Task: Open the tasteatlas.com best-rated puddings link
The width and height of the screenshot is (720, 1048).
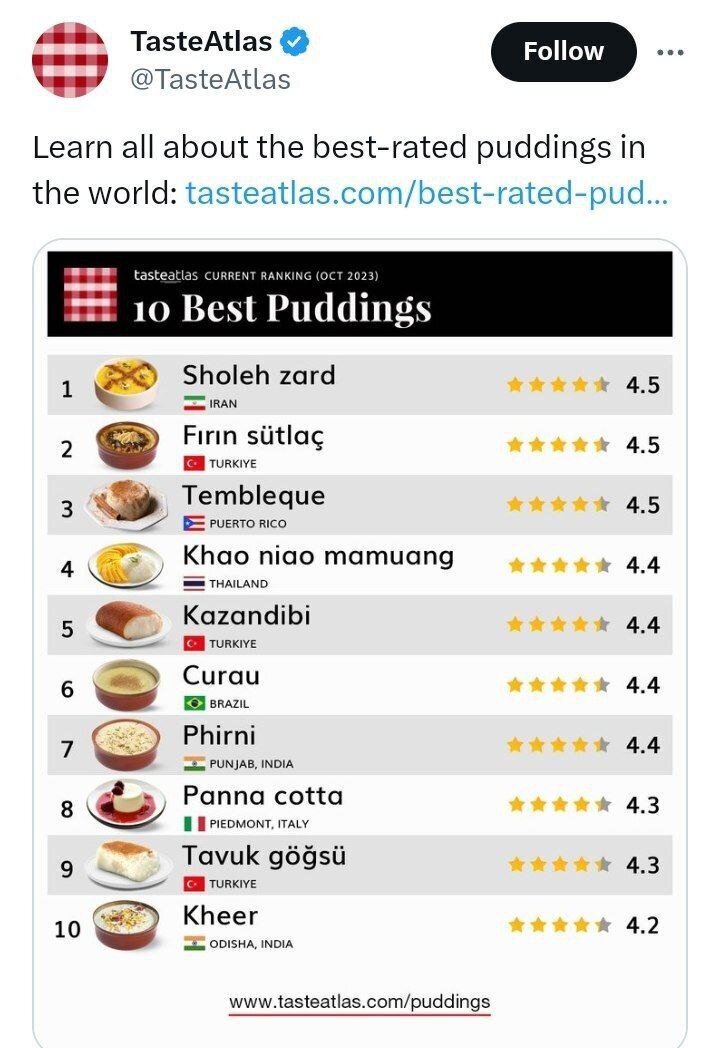Action: 427,191
